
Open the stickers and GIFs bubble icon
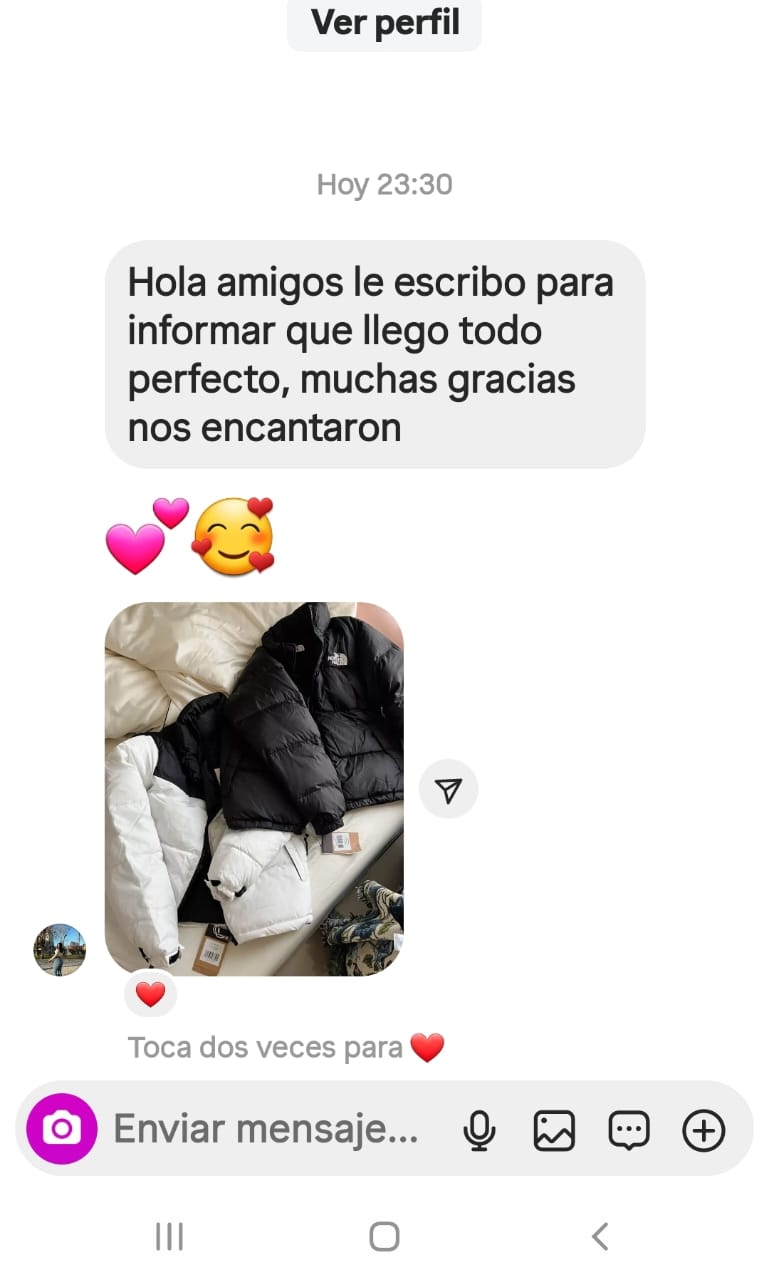tap(629, 1130)
